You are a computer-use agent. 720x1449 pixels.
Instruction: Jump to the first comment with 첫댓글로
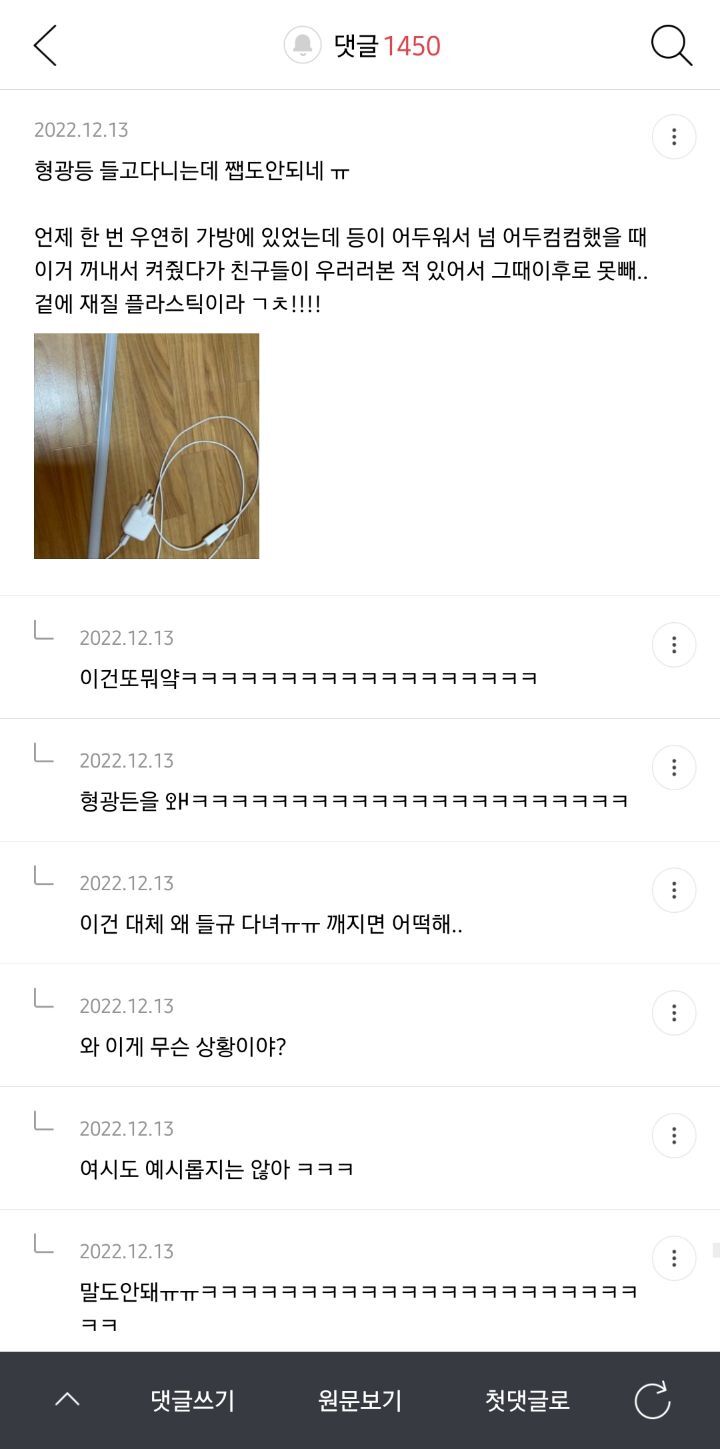[x=527, y=1400]
